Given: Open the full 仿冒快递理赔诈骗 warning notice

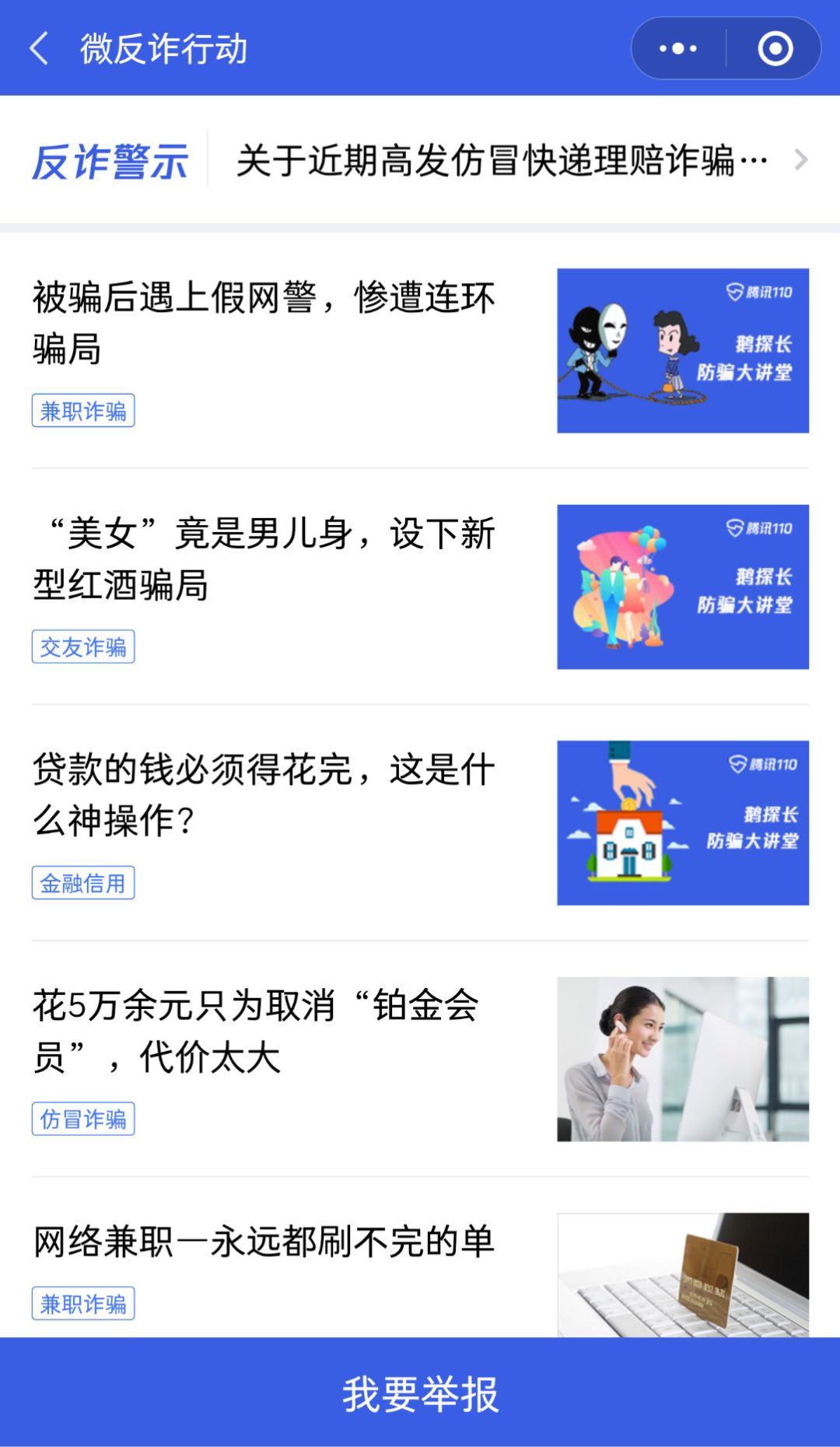Looking at the screenshot, I should coord(502,159).
